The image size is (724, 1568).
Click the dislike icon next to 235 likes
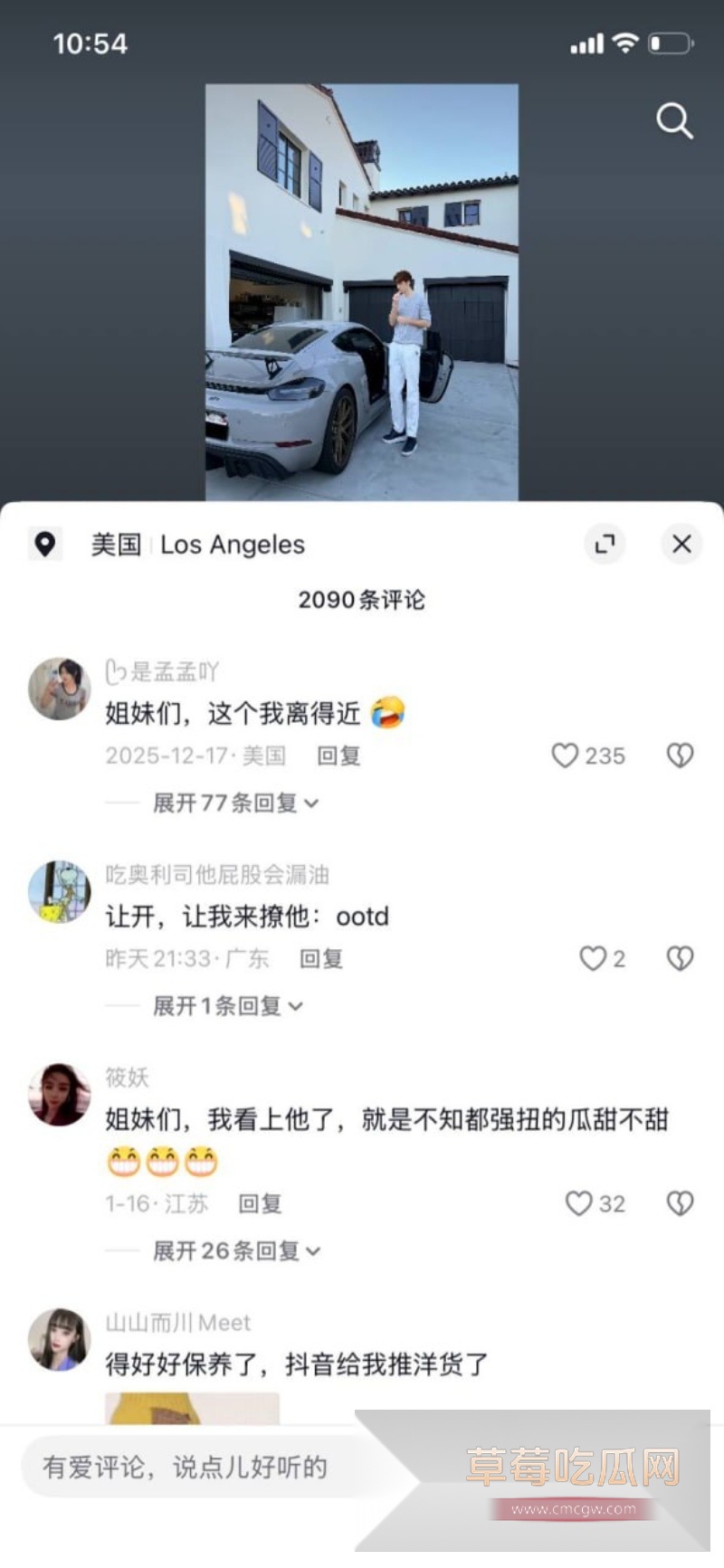pos(680,756)
